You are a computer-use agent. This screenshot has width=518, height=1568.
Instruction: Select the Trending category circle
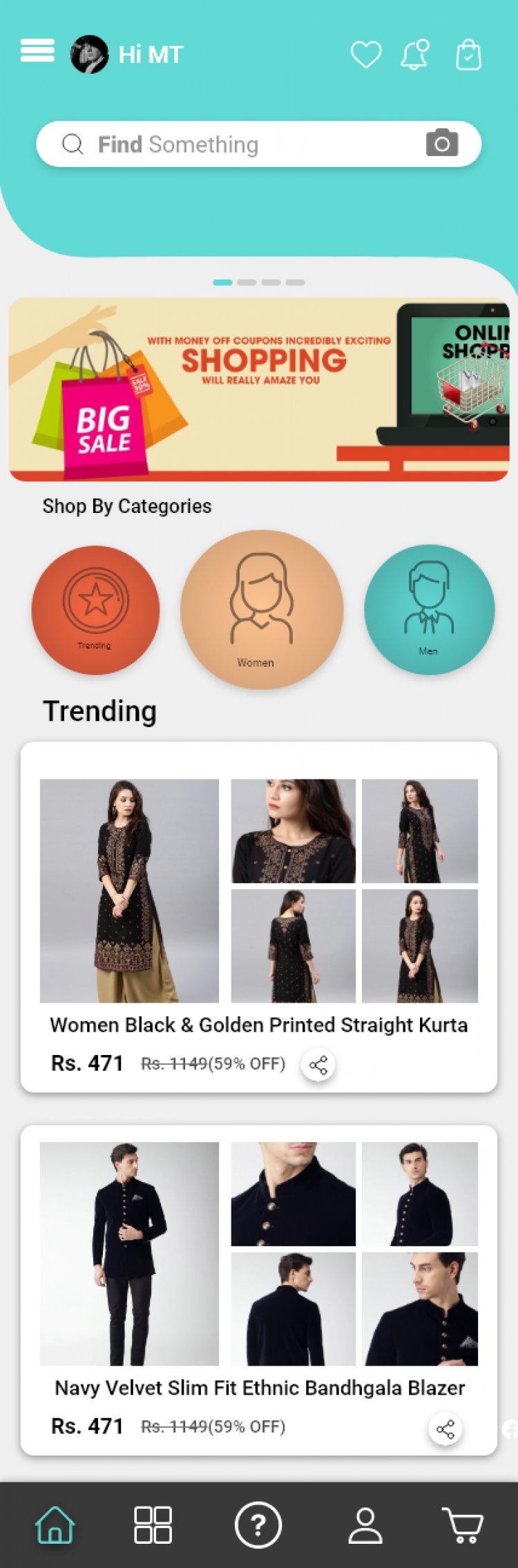click(95, 609)
